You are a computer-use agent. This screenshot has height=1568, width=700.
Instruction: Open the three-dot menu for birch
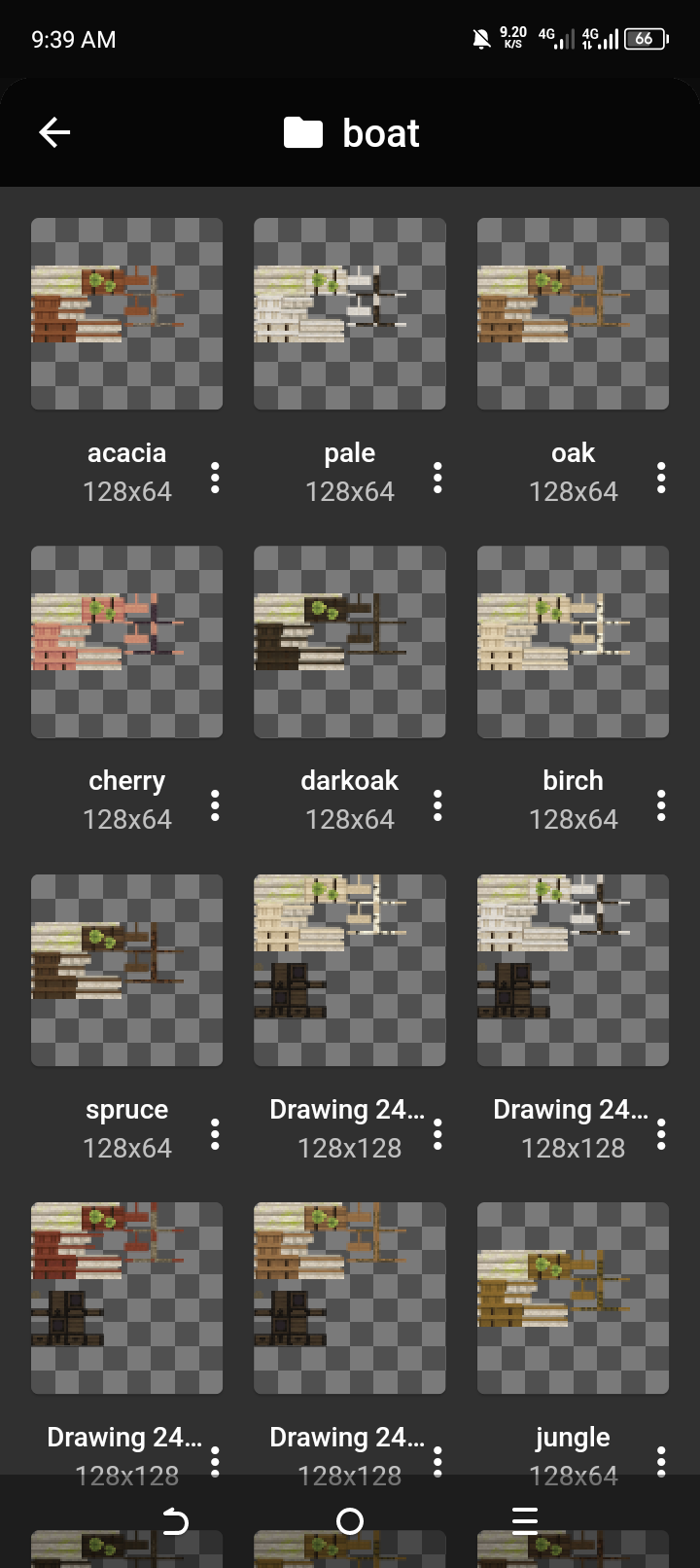(x=661, y=804)
